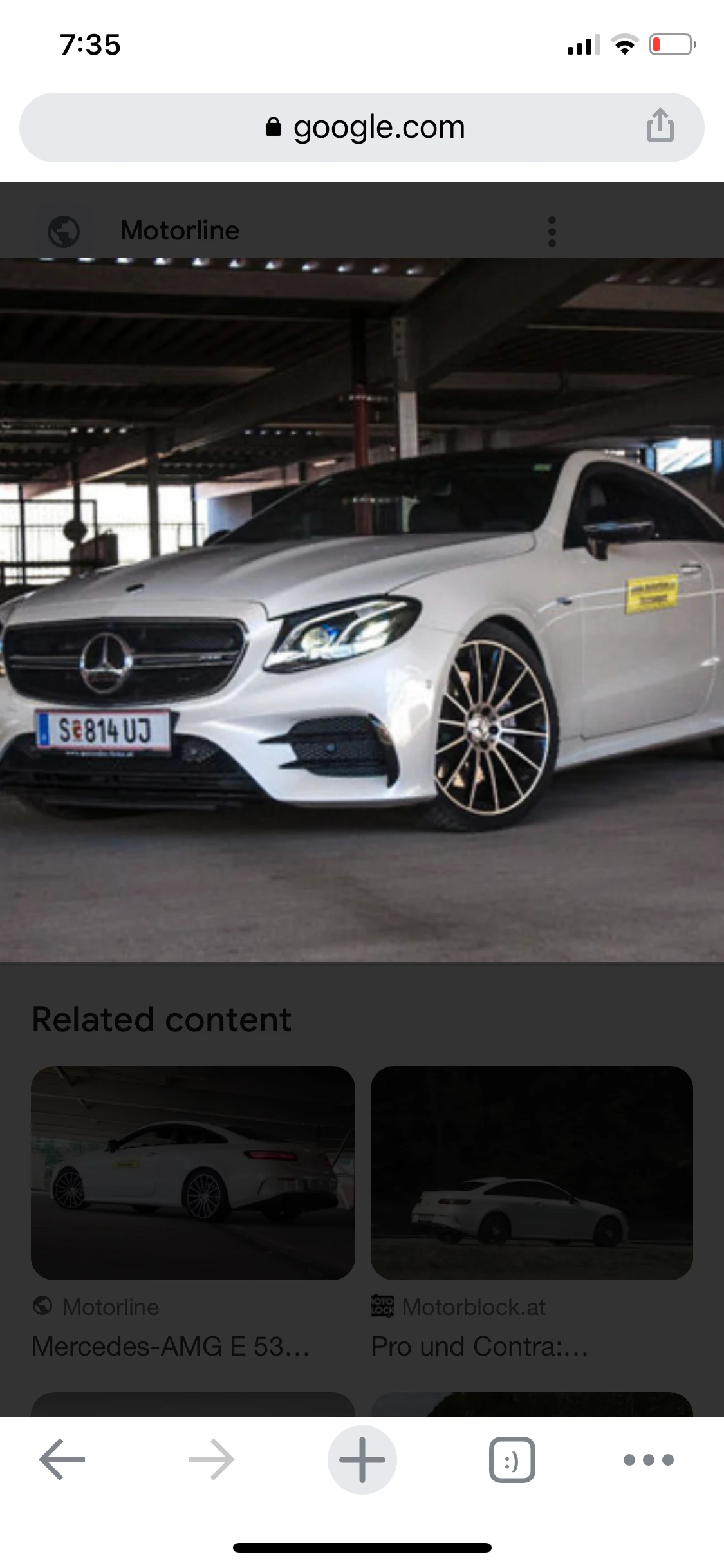724x1568 pixels.
Task: Tap the grayed-out forward arrow
Action: pyautogui.click(x=212, y=1459)
